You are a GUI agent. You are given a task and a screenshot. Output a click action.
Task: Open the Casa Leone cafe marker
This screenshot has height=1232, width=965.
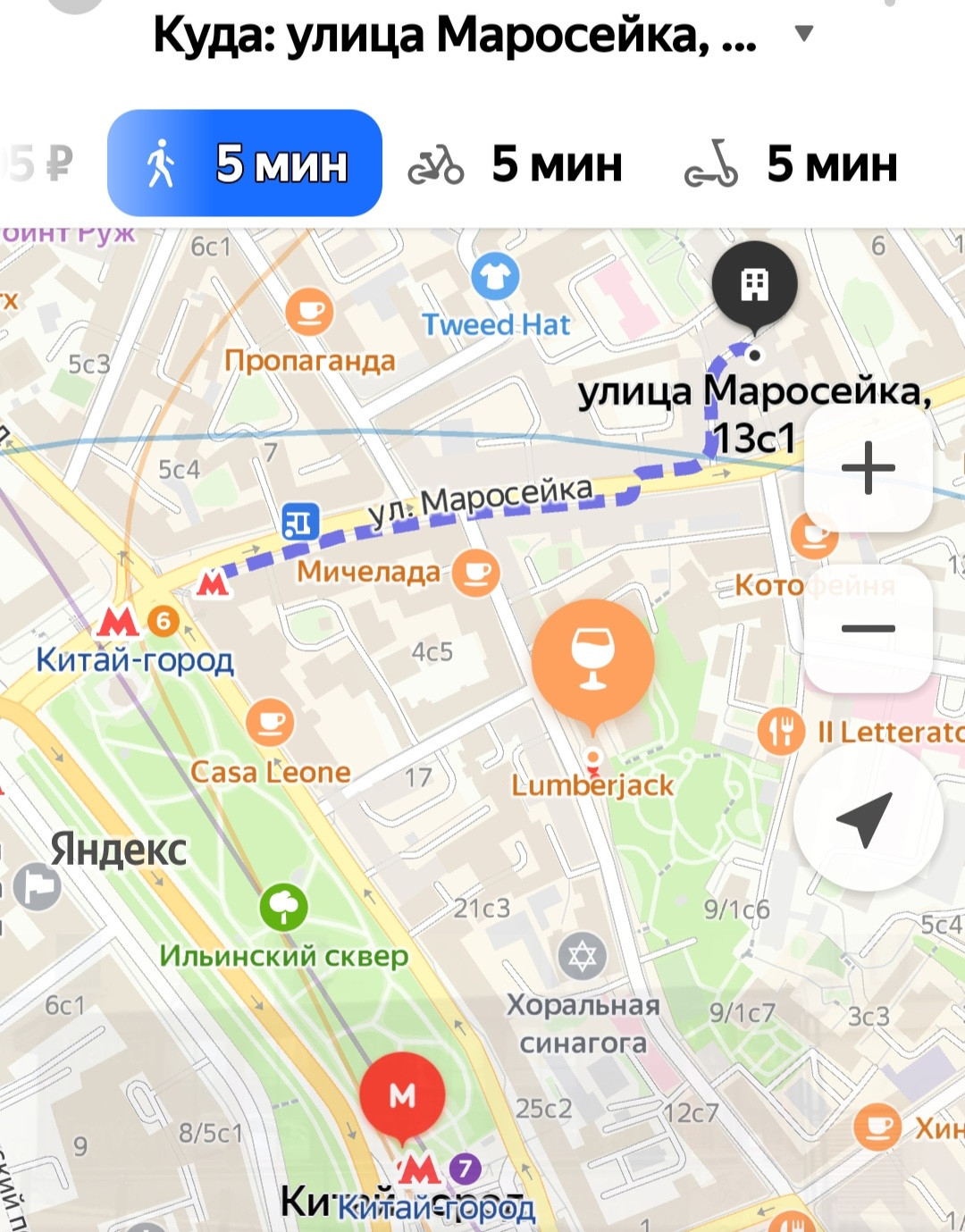click(270, 725)
